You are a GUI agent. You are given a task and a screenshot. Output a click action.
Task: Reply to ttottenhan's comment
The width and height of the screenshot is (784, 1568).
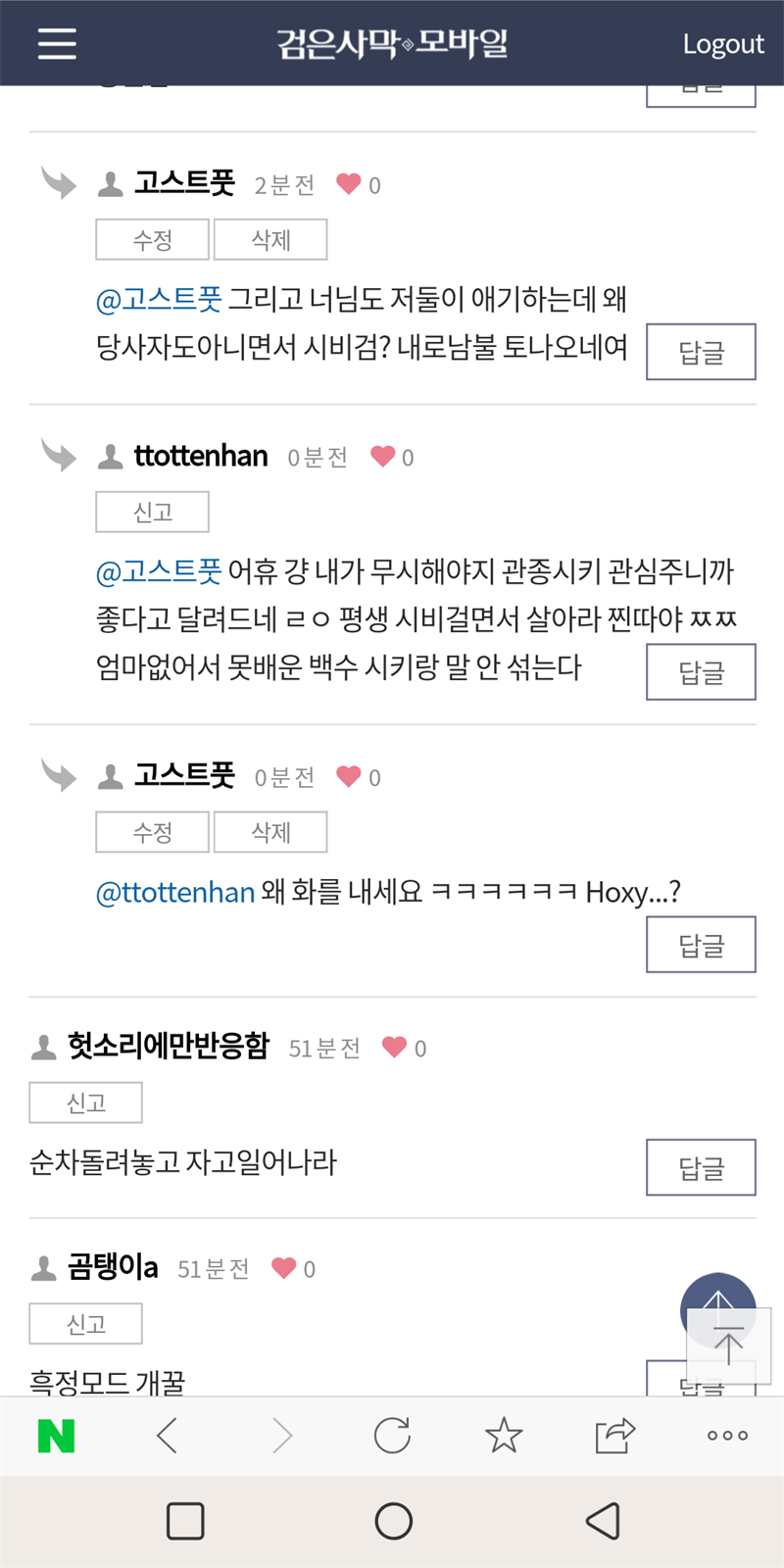[701, 672]
